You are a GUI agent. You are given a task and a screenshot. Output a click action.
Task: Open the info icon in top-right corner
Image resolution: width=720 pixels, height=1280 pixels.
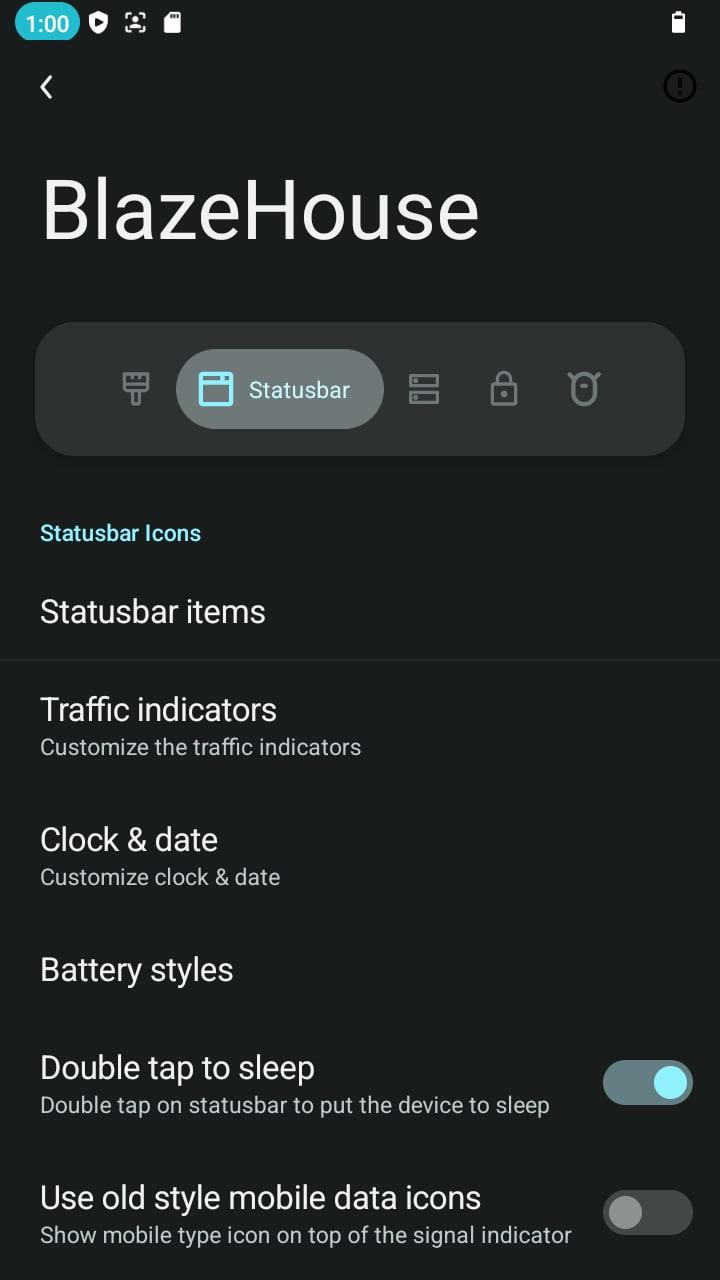680,87
